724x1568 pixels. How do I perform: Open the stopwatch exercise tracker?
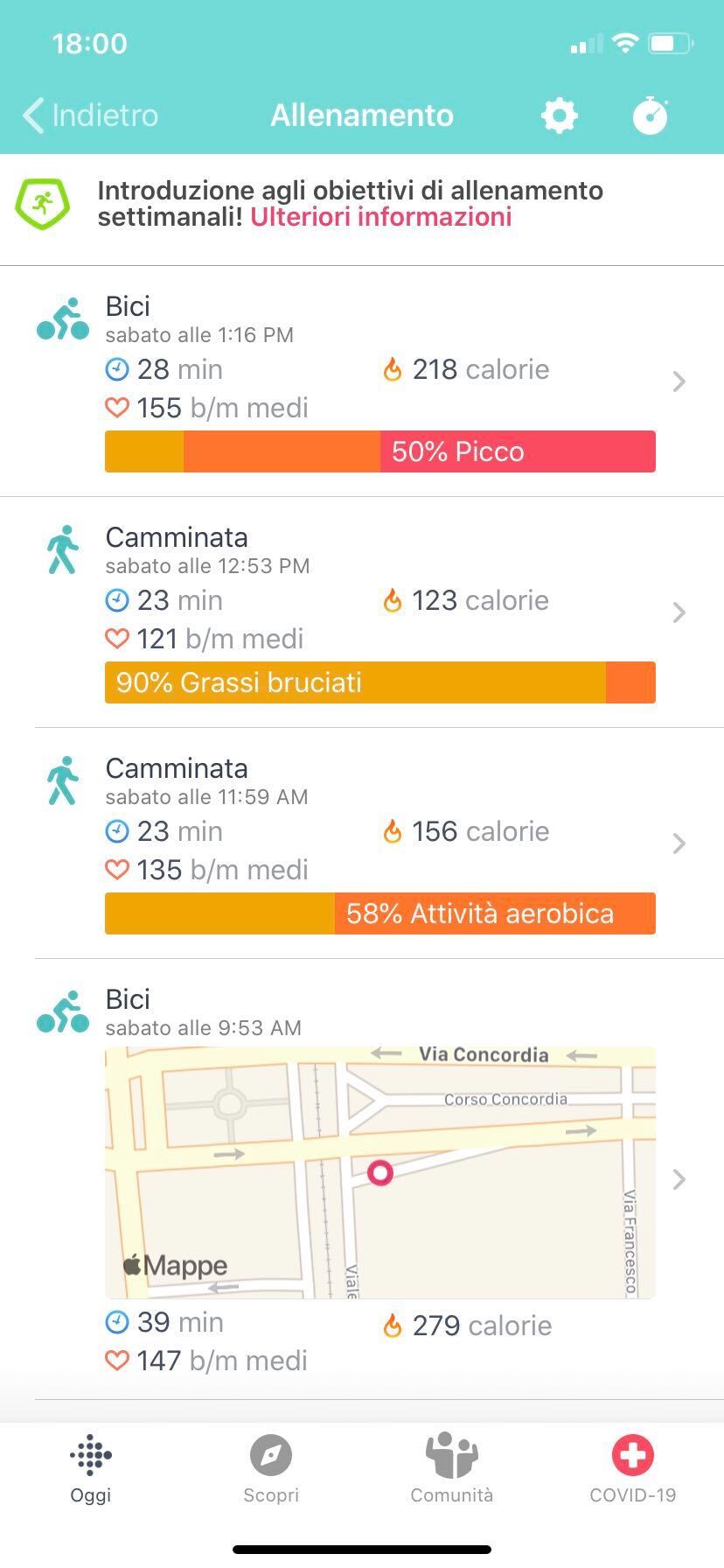[651, 115]
